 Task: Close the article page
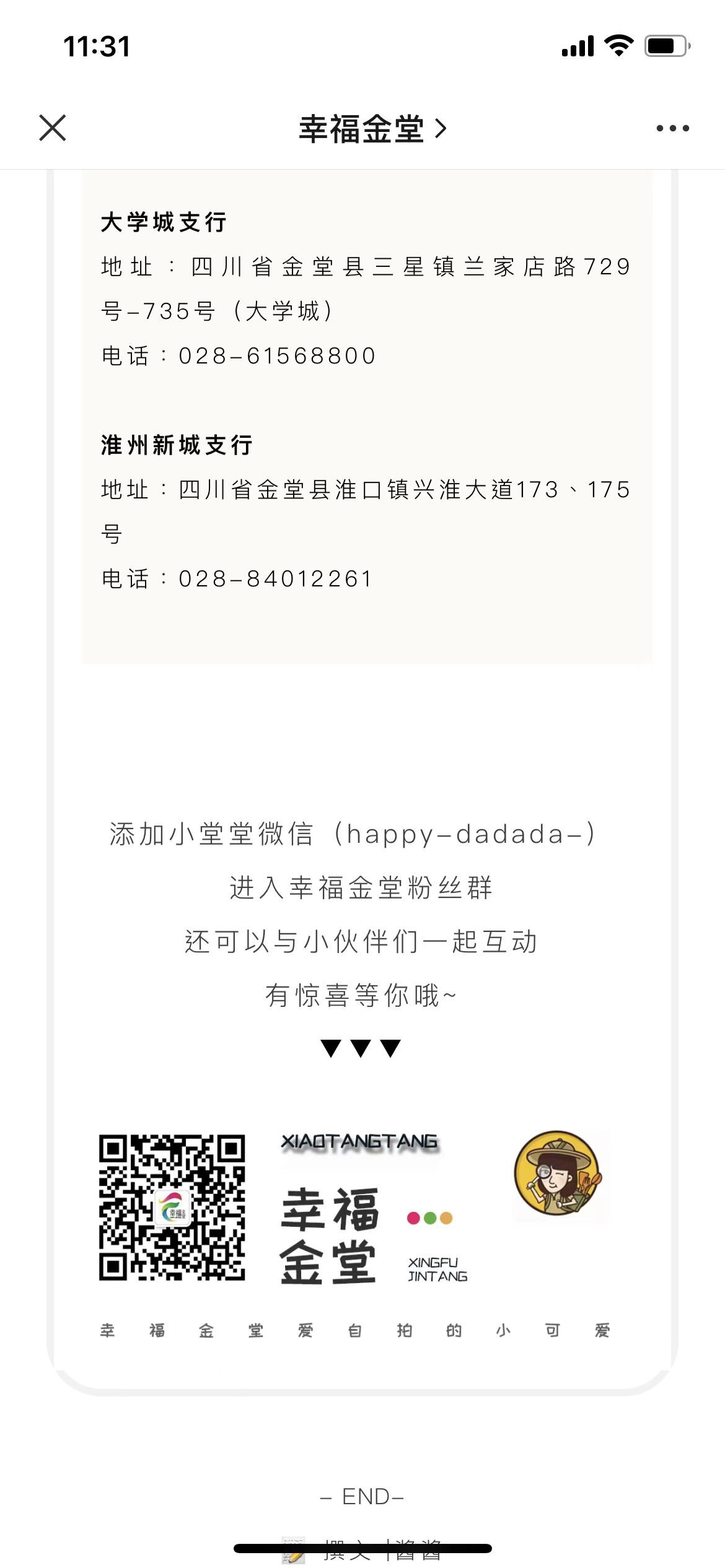click(53, 128)
